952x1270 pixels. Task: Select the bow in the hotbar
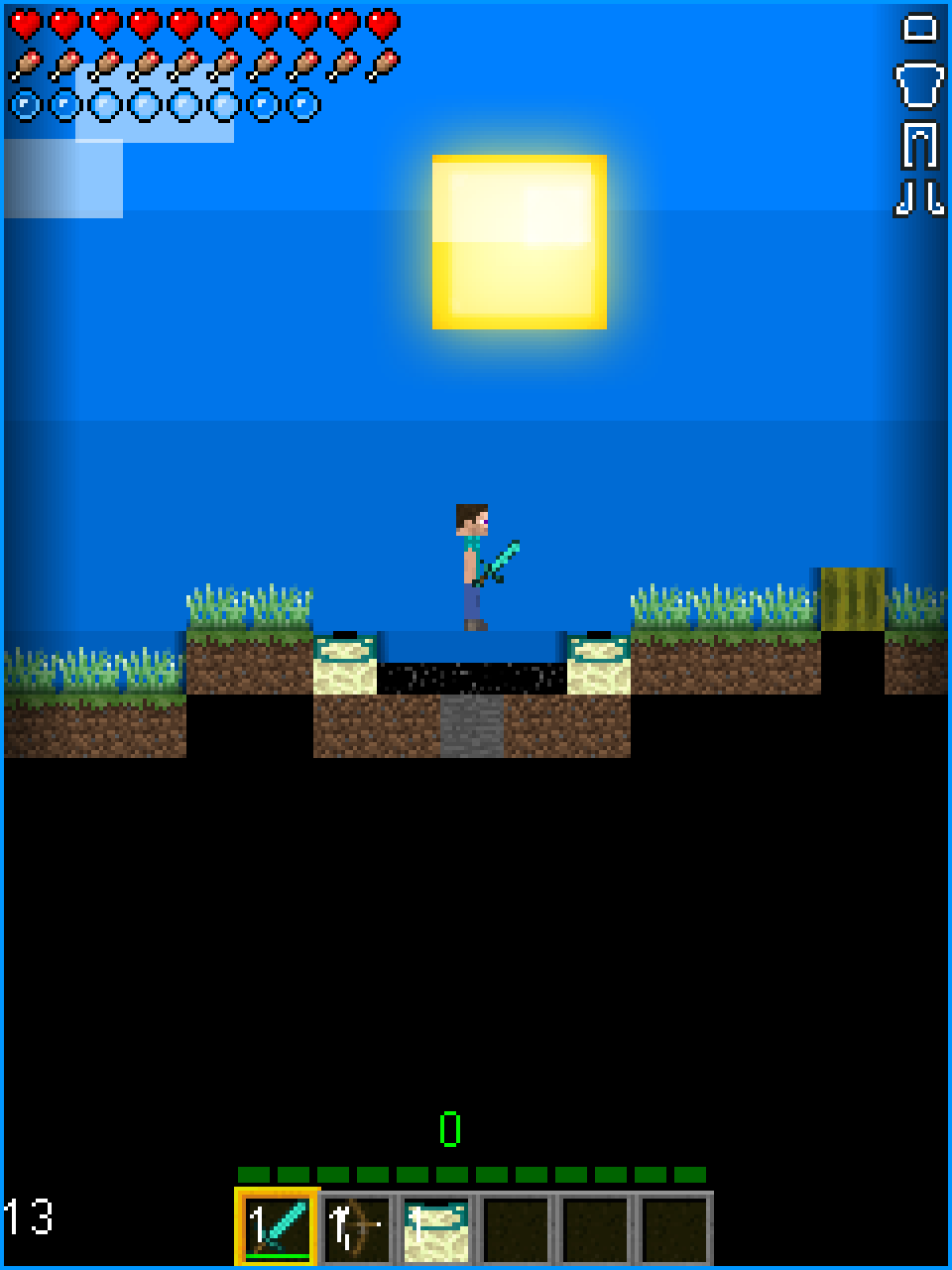pos(357,1228)
